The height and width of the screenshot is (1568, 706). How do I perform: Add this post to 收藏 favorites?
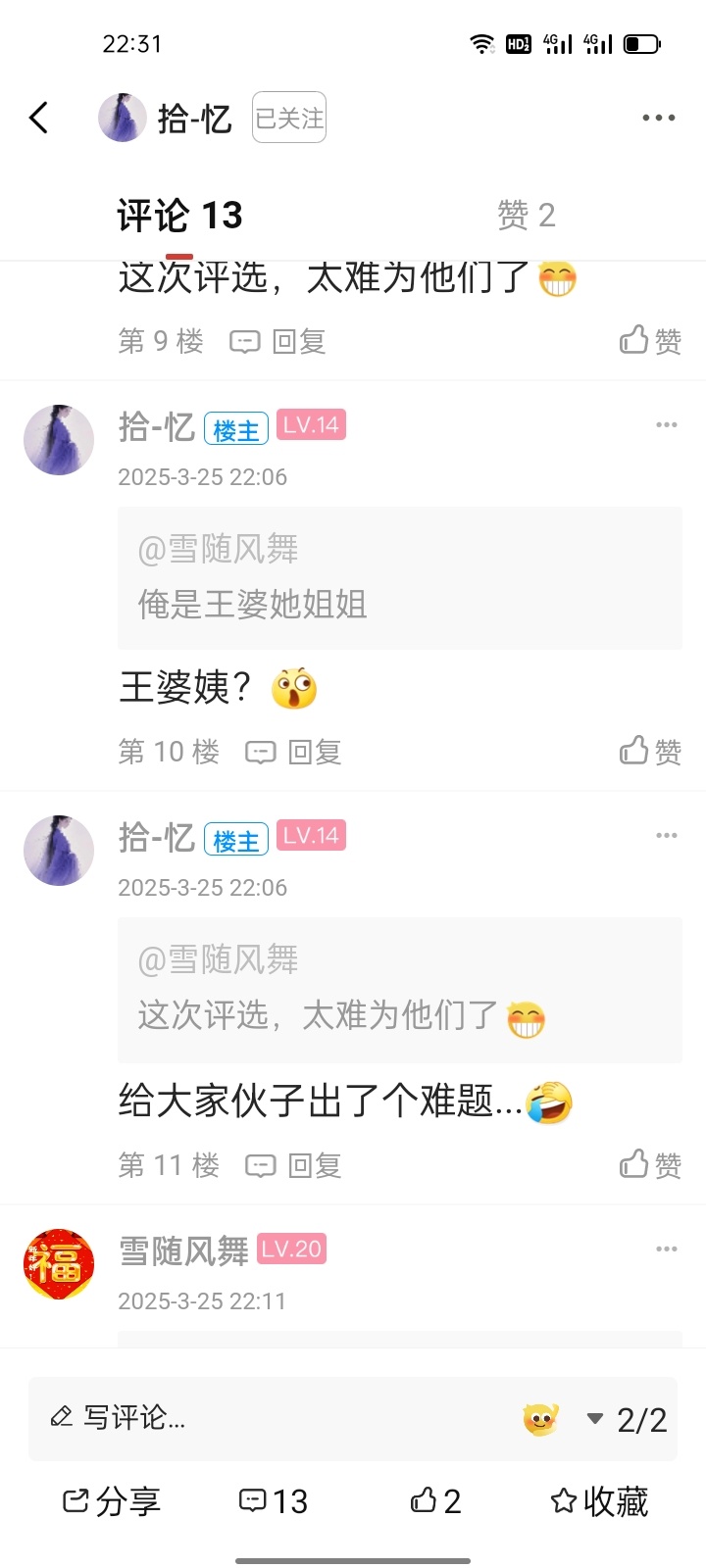(599, 1500)
